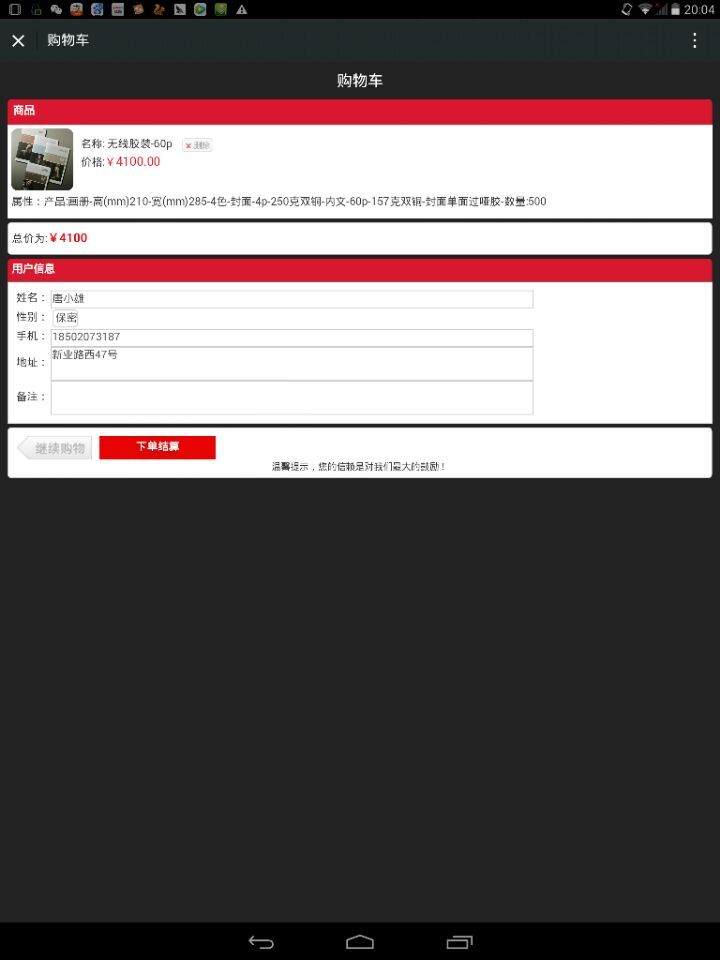Close the 购物车 page

18,40
